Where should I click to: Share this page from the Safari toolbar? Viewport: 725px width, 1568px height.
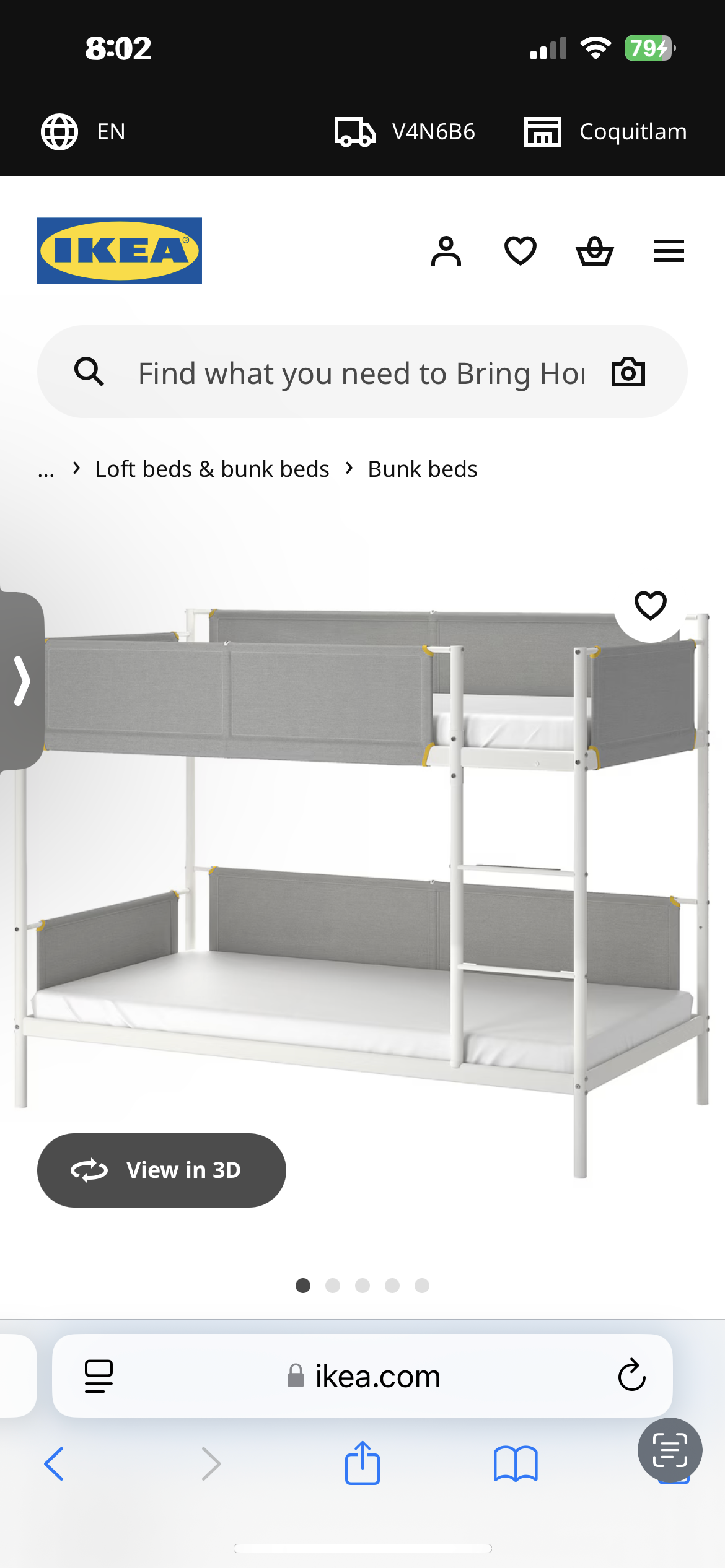point(362,1463)
